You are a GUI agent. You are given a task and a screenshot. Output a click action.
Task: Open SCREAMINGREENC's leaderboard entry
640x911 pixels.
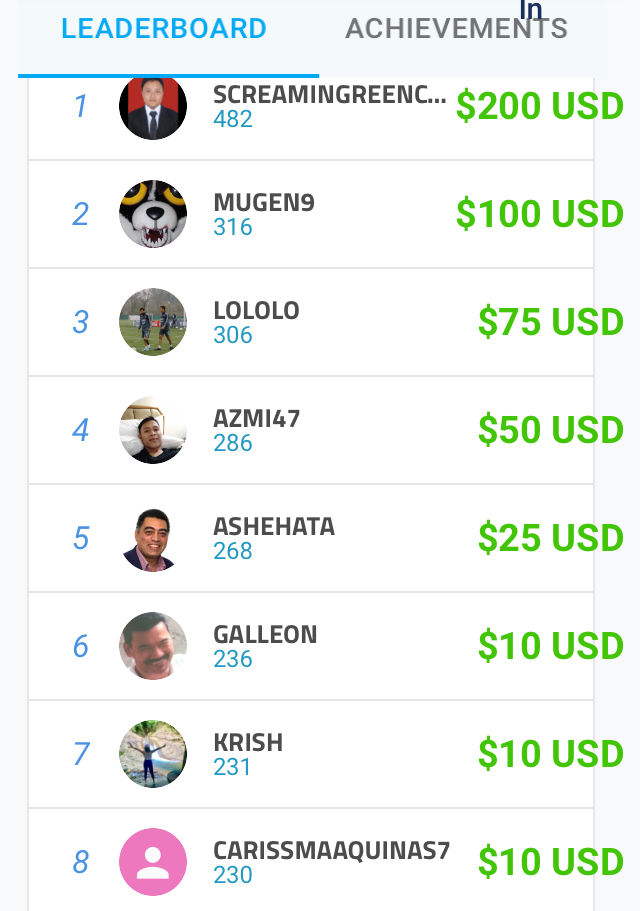click(x=310, y=108)
